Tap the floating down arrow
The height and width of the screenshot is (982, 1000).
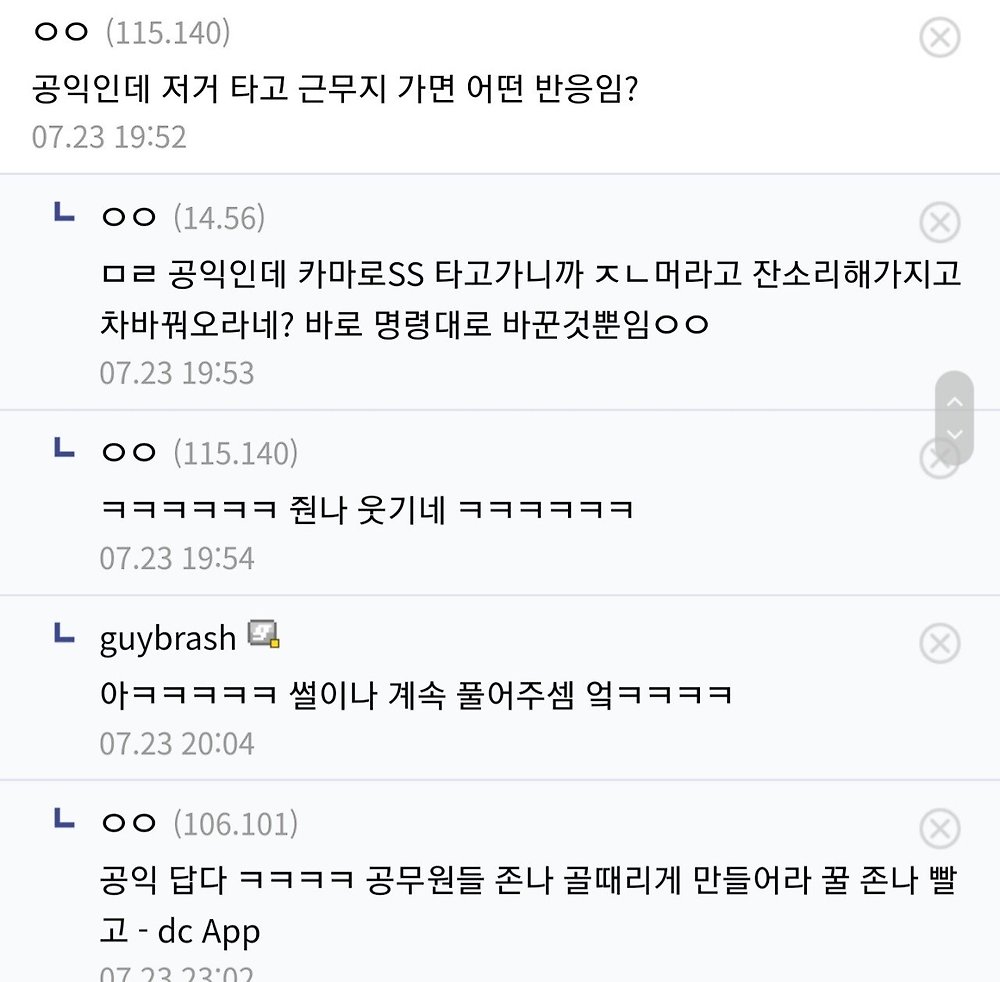pyautogui.click(x=954, y=435)
